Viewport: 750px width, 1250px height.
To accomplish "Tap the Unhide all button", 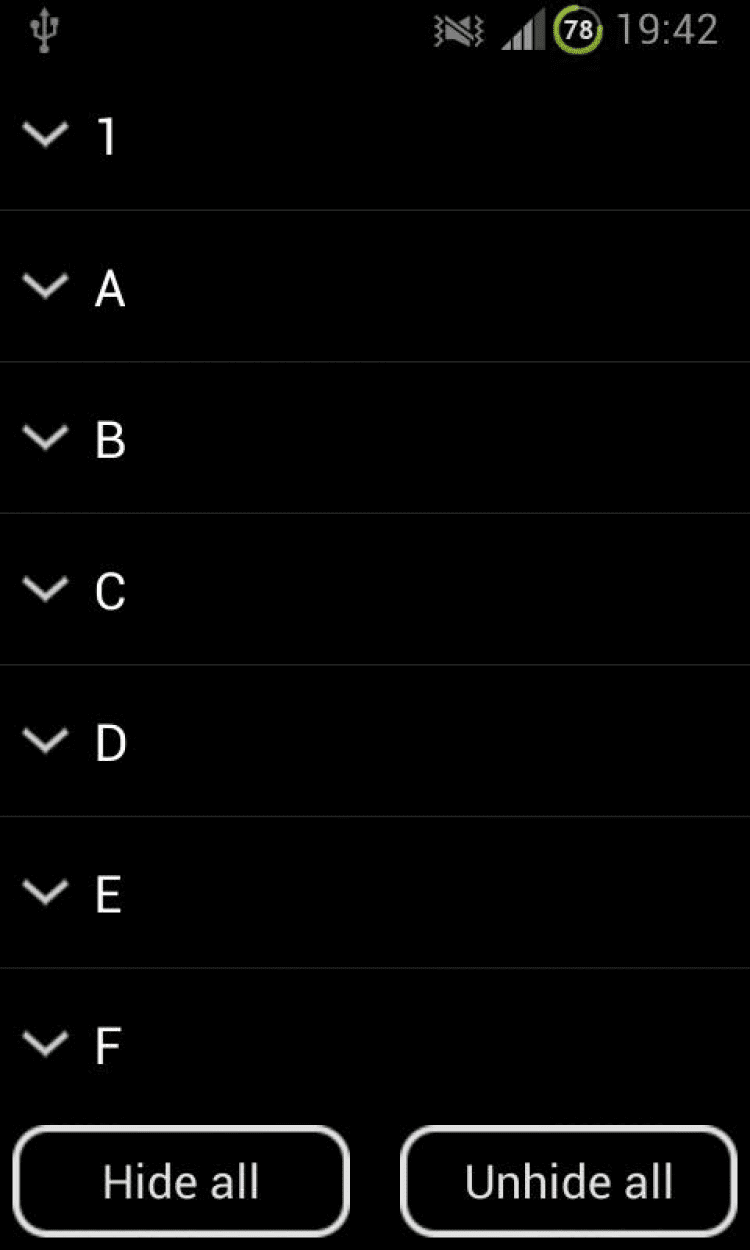I will (x=569, y=1181).
